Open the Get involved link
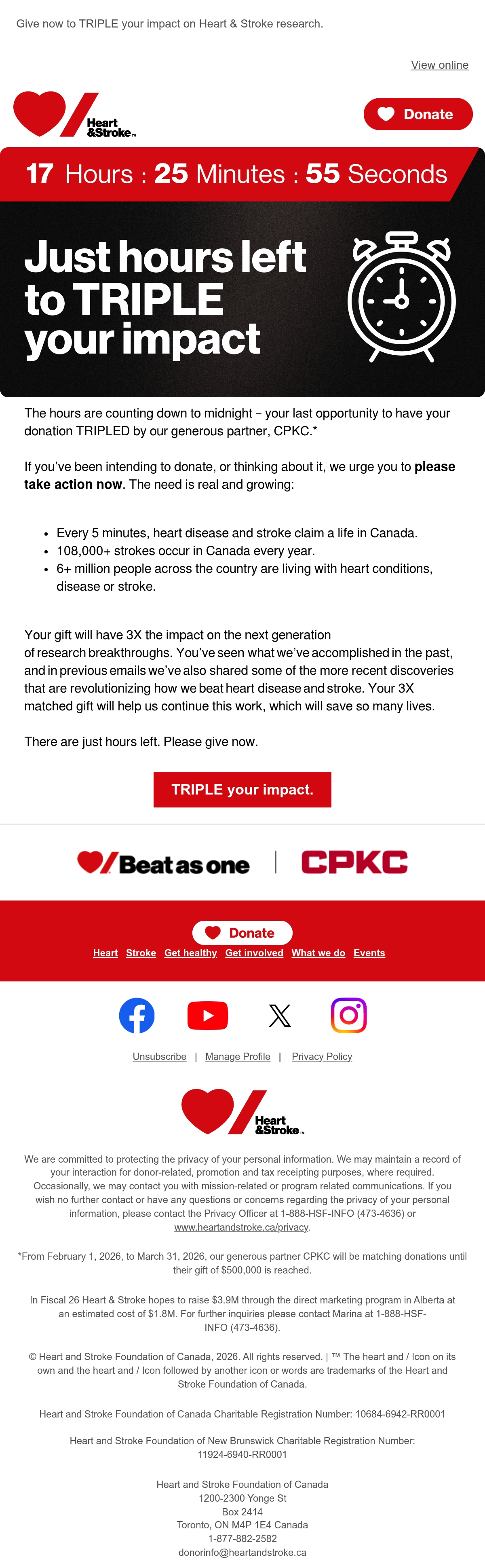The height and width of the screenshot is (1568, 485). (x=254, y=953)
